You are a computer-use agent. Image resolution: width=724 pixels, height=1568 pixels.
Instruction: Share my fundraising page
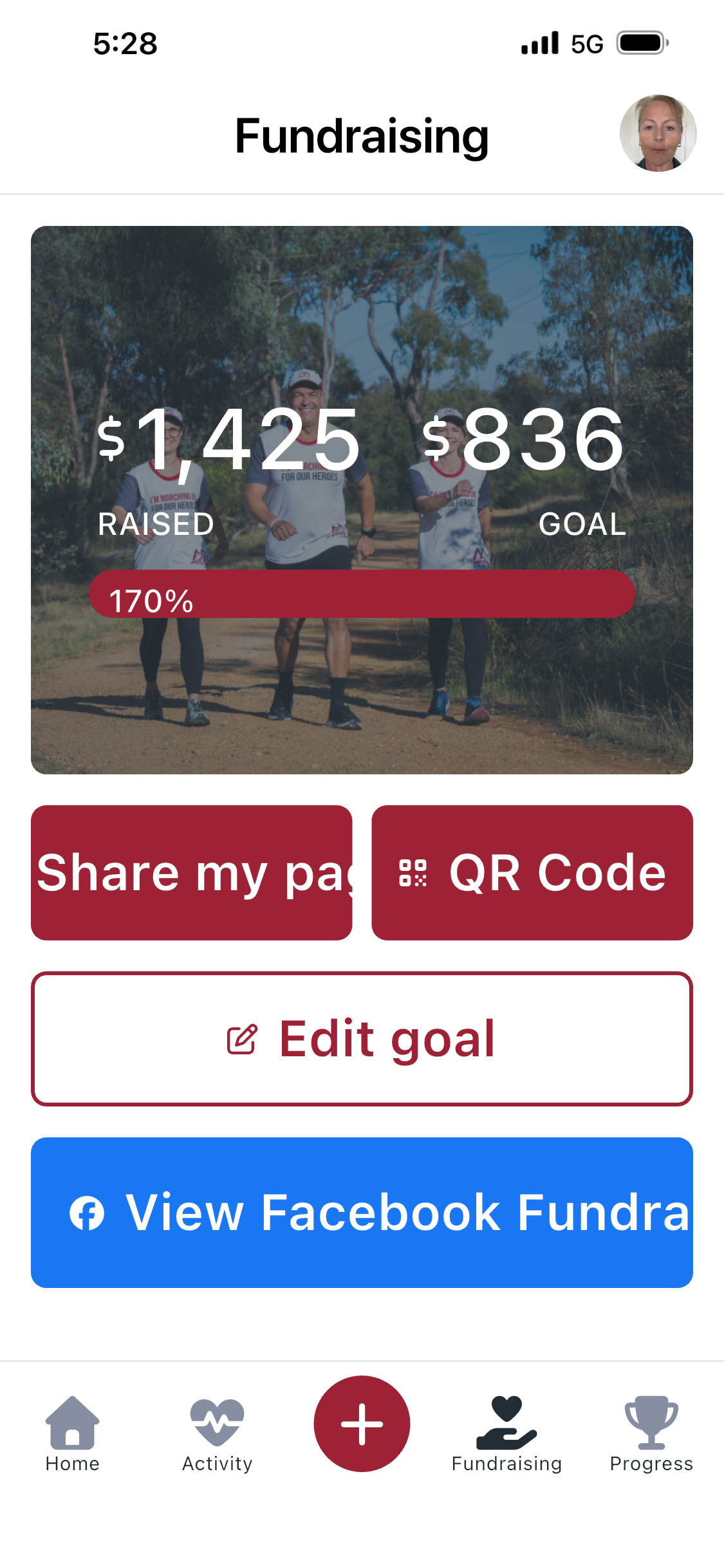[192, 872]
